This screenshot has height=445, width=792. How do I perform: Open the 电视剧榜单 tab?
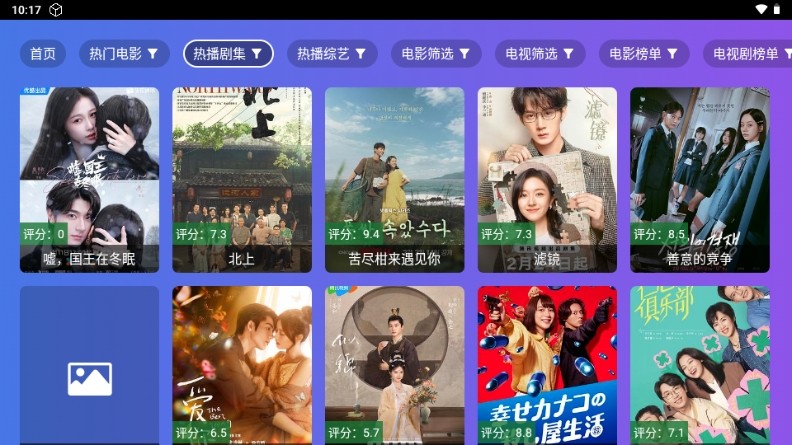pos(748,53)
